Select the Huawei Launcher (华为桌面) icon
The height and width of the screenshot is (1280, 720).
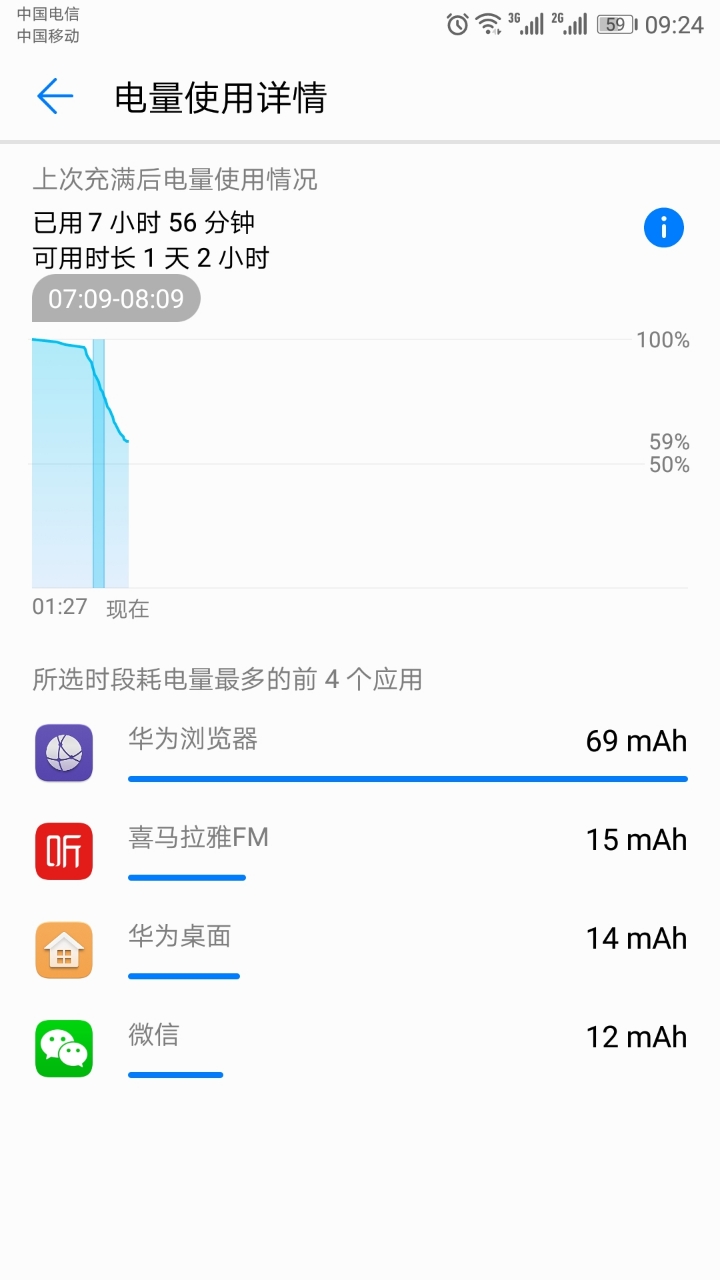coord(63,948)
